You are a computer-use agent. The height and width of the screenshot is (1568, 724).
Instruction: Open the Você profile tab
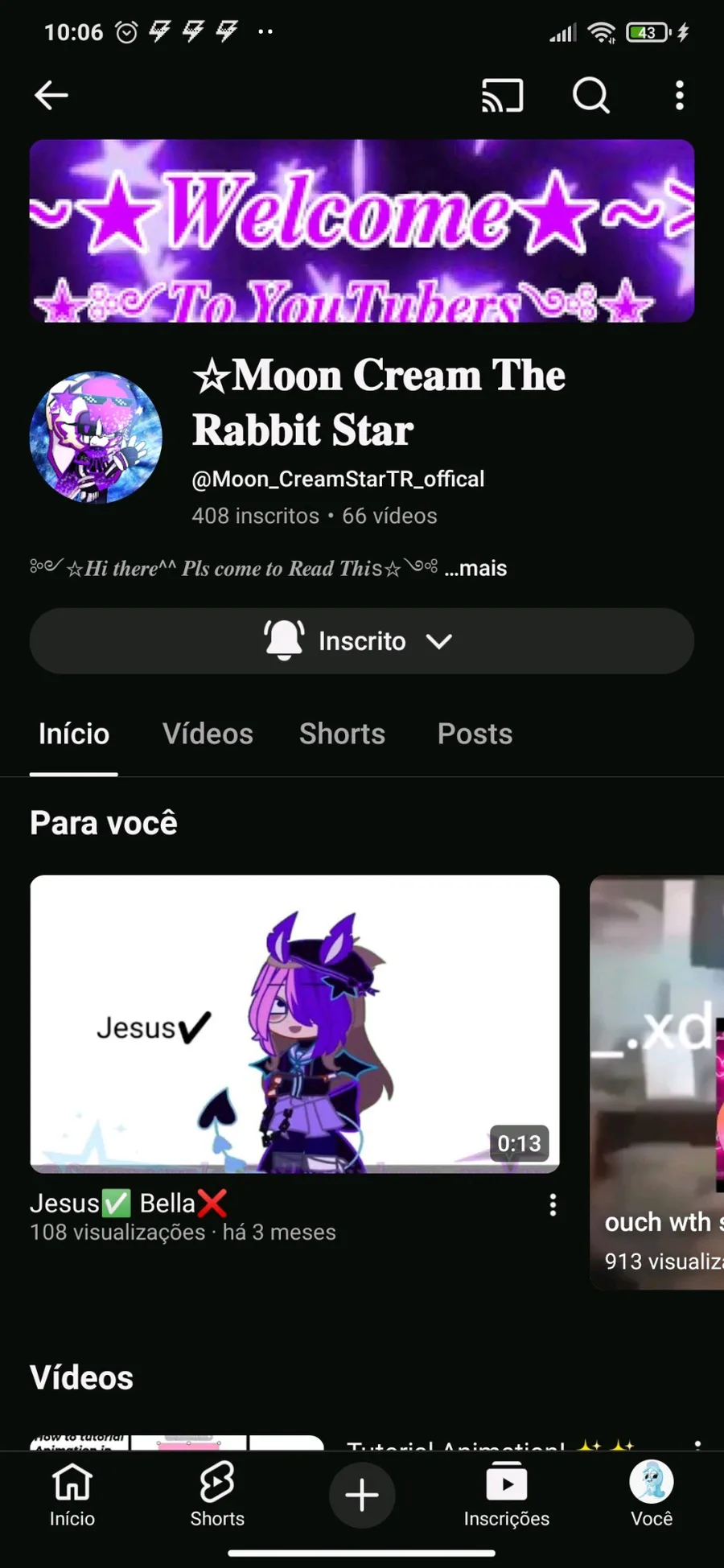652,1496
